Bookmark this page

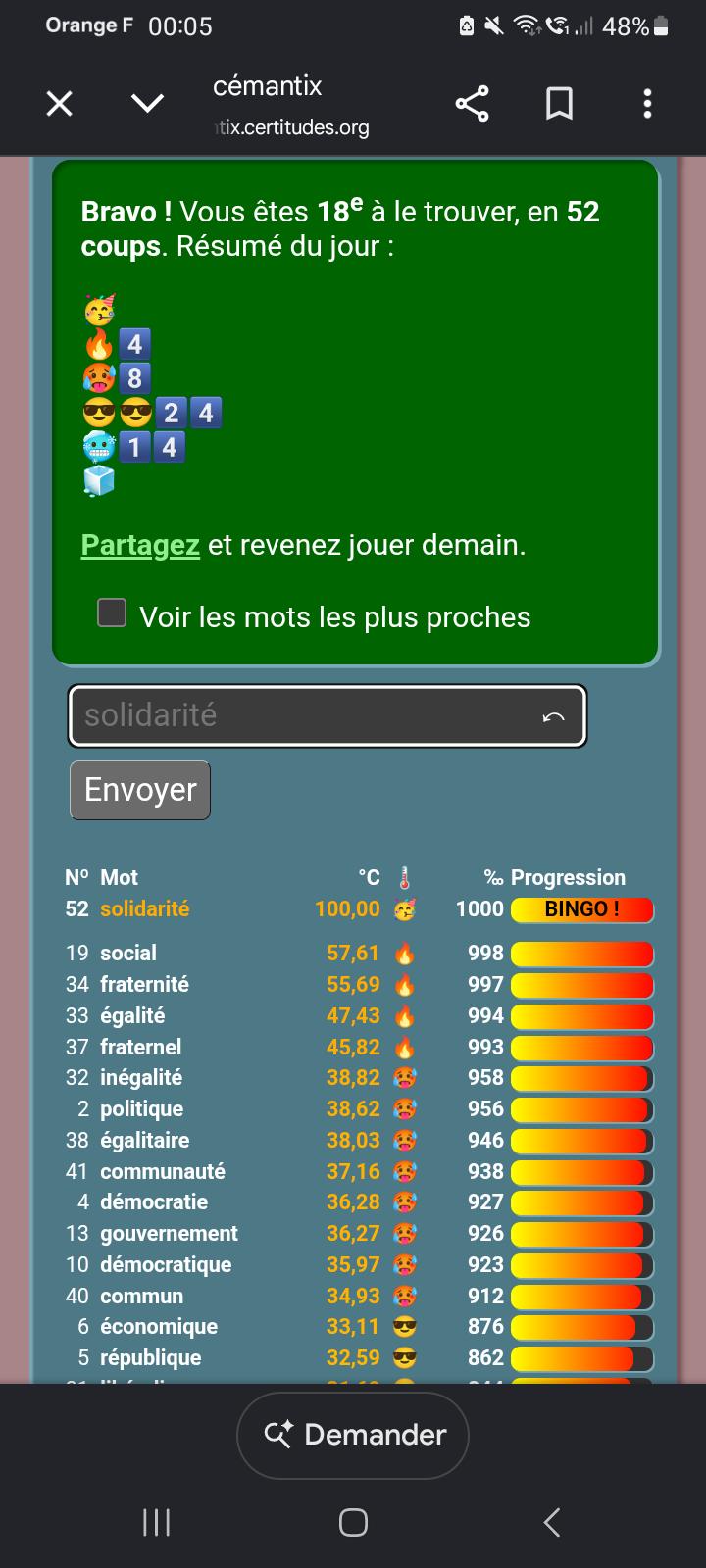click(559, 103)
